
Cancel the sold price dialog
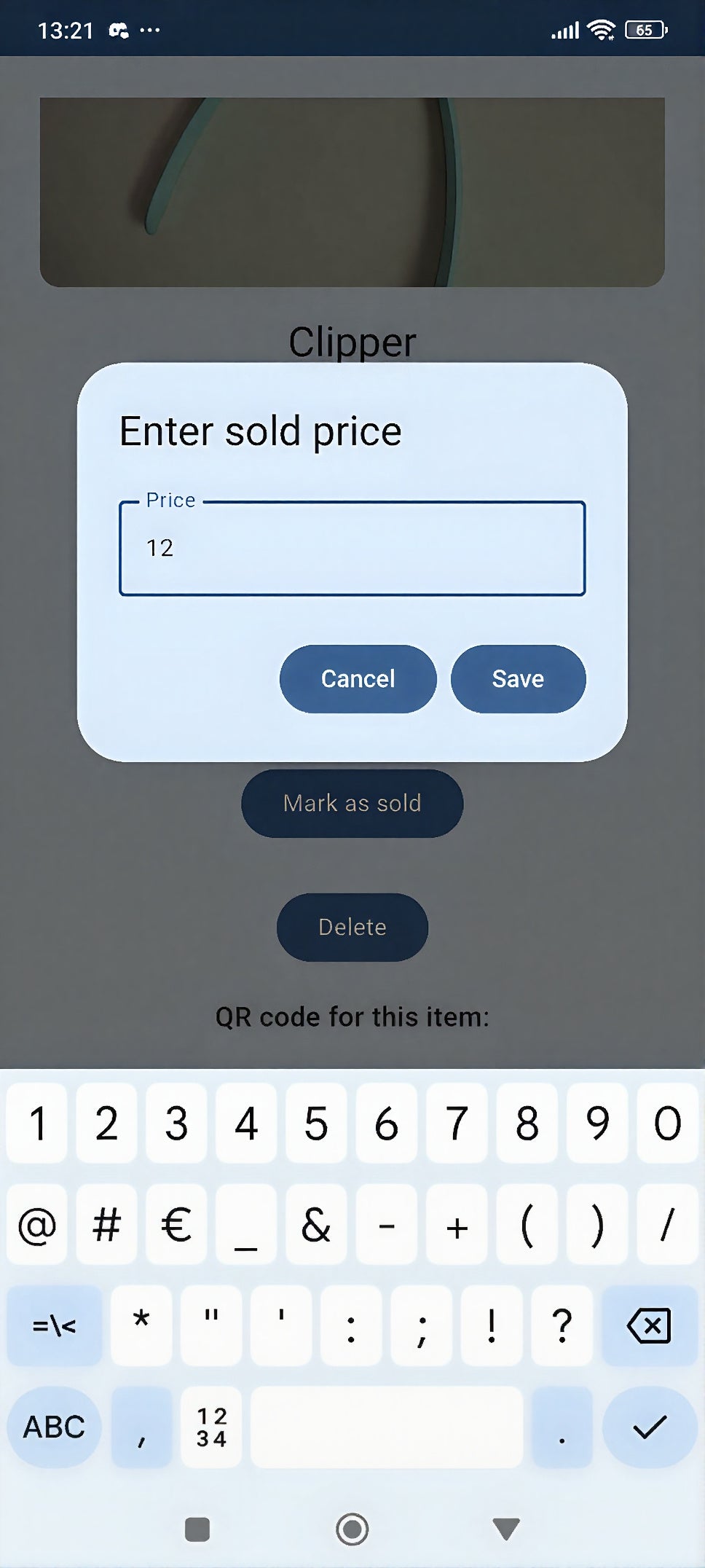(358, 679)
